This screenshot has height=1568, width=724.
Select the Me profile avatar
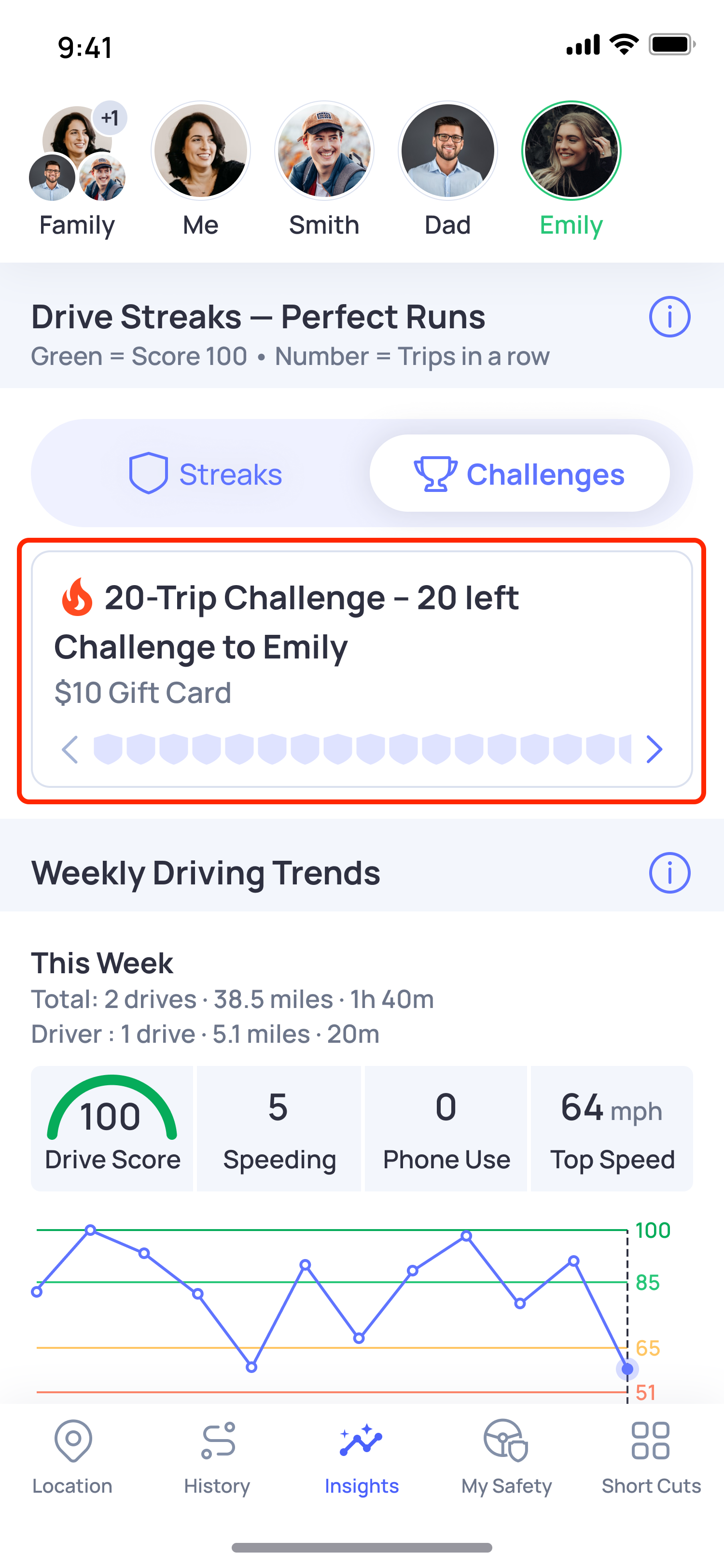click(x=201, y=151)
